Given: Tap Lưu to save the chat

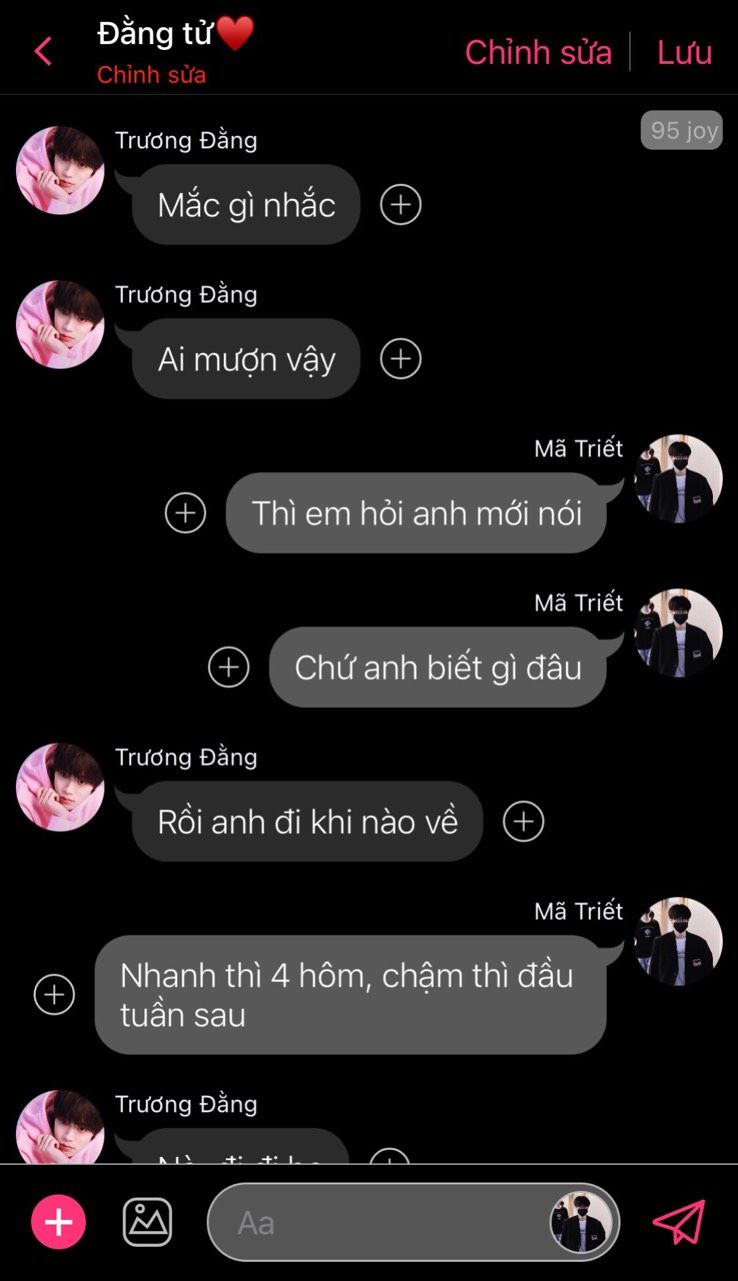Looking at the screenshot, I should coord(684,52).
